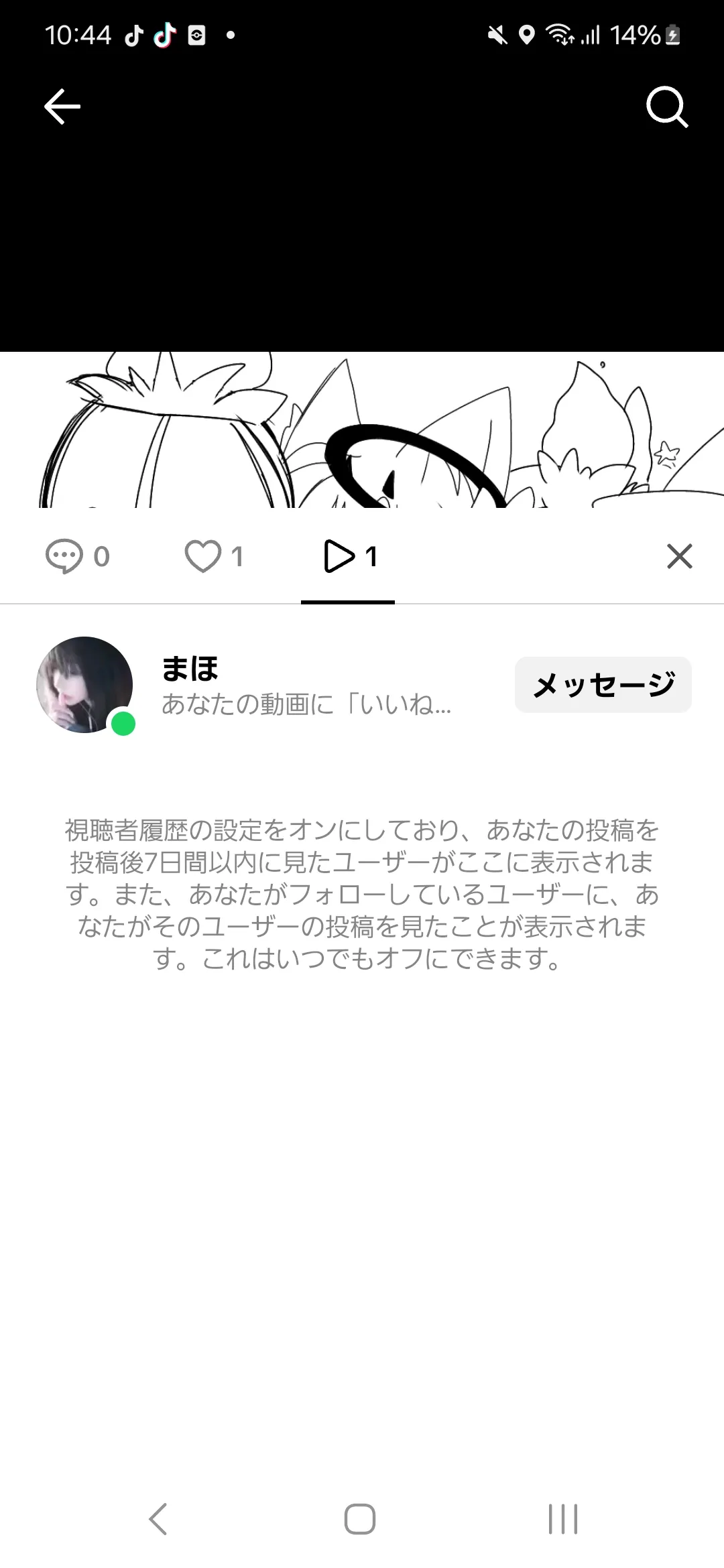Switch to the comments tab
The width and height of the screenshot is (724, 1568).
(x=78, y=556)
